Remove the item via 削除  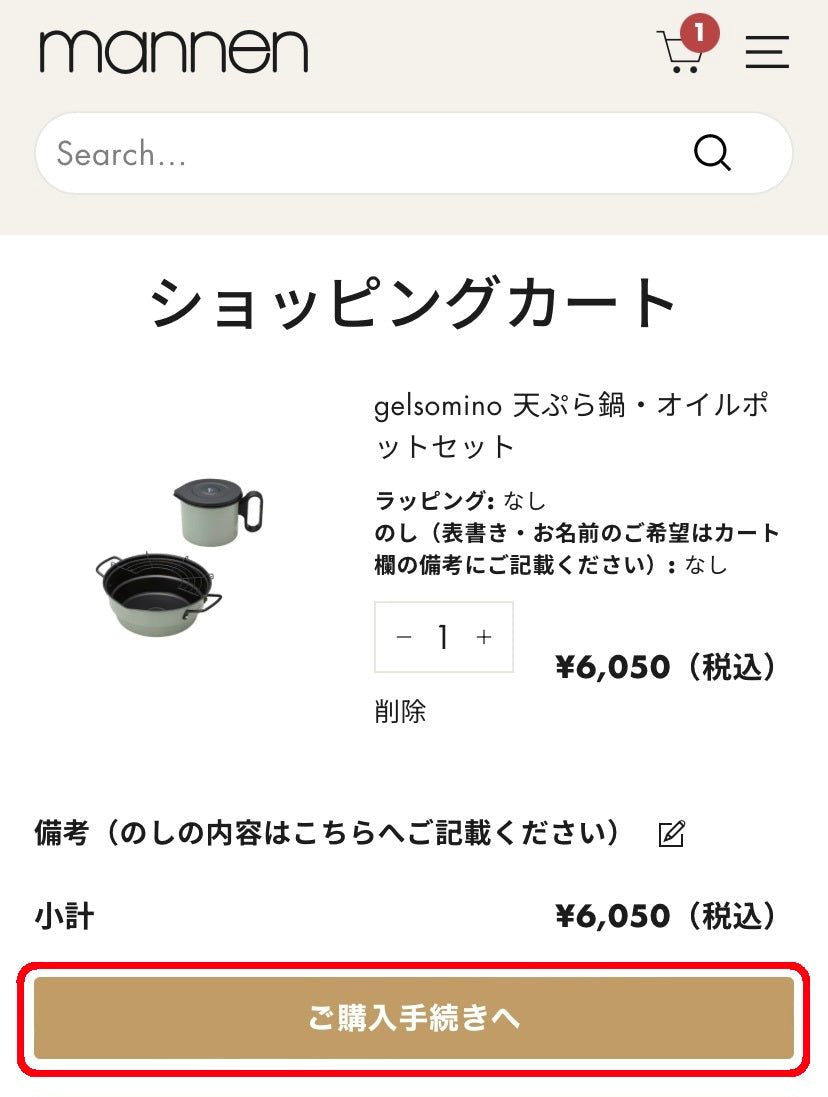pyautogui.click(x=400, y=711)
